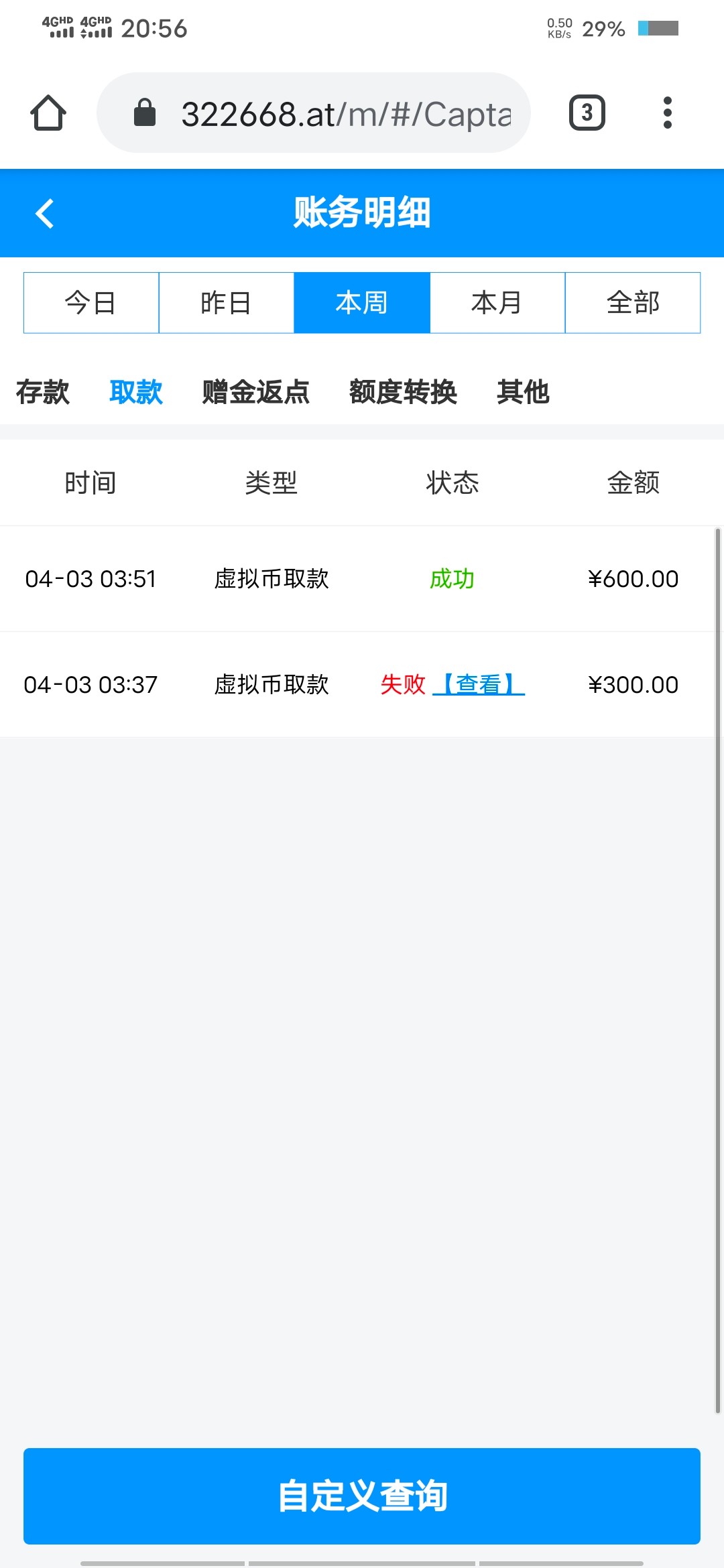
Task: View 额度转换 records
Action: [x=403, y=392]
